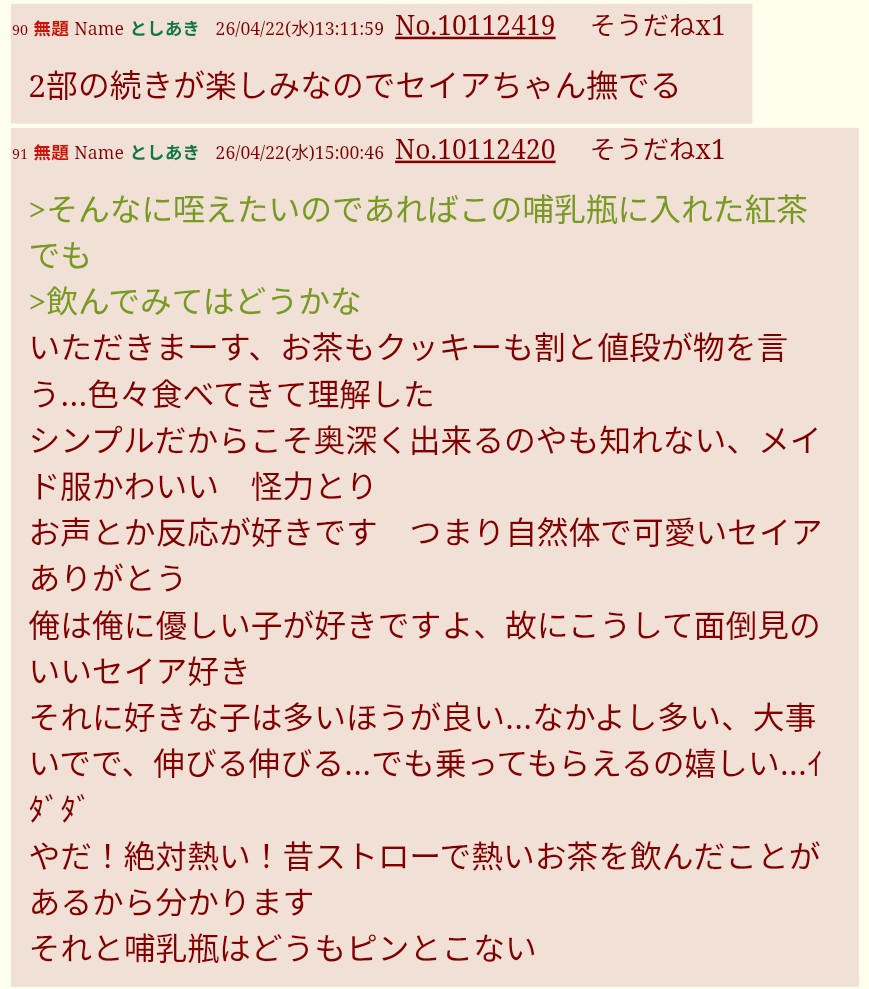Open post number No.10112420

tap(475, 150)
